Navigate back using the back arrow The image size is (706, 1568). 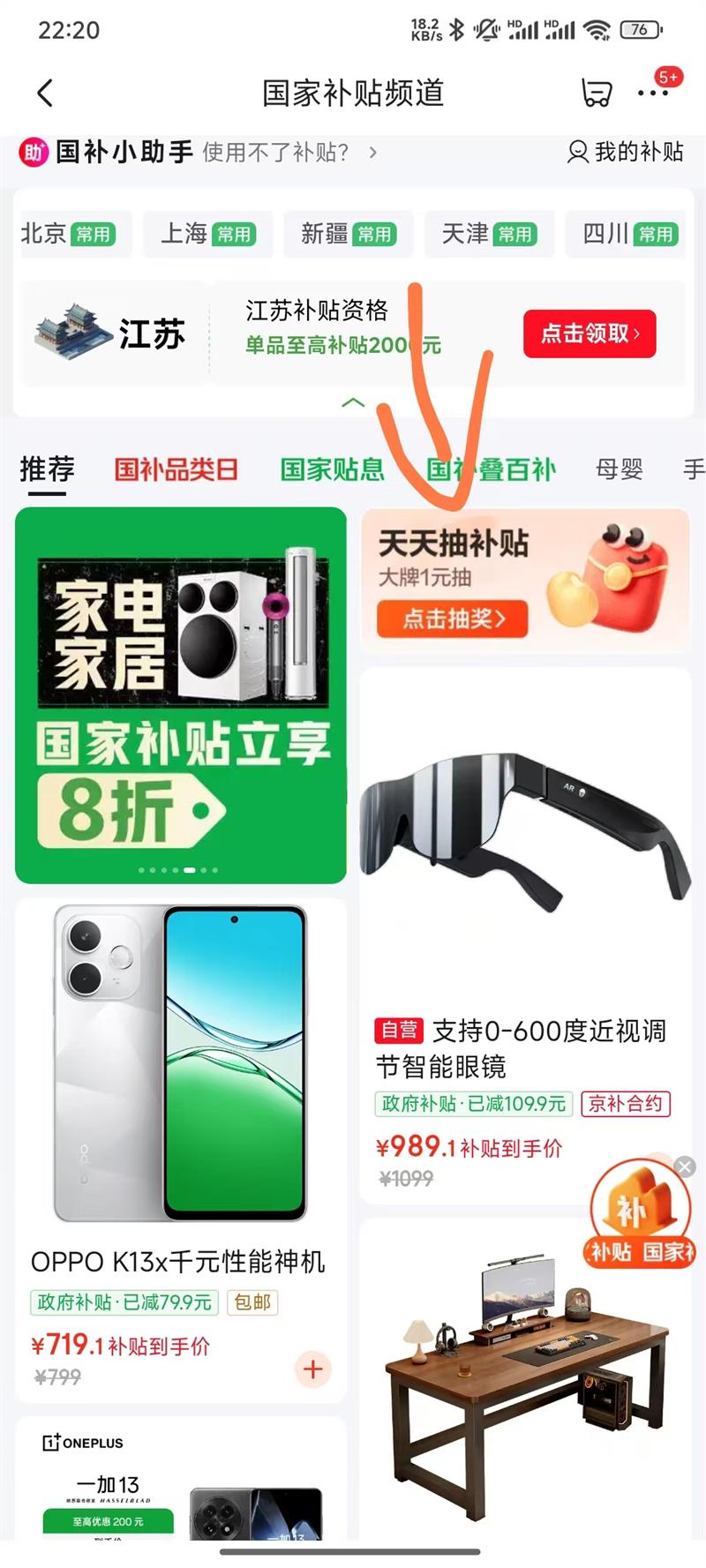[44, 92]
